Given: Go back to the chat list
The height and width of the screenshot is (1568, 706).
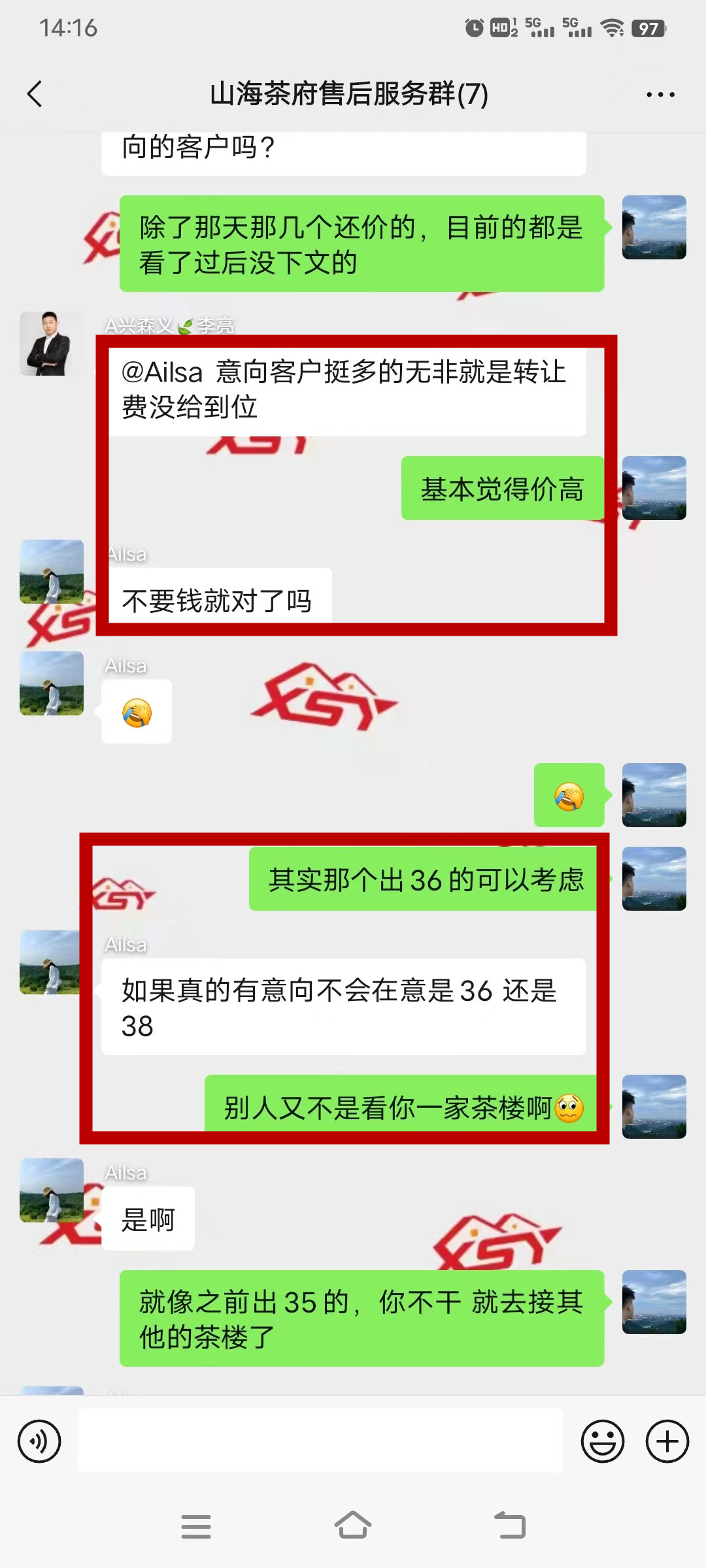Looking at the screenshot, I should click(35, 94).
